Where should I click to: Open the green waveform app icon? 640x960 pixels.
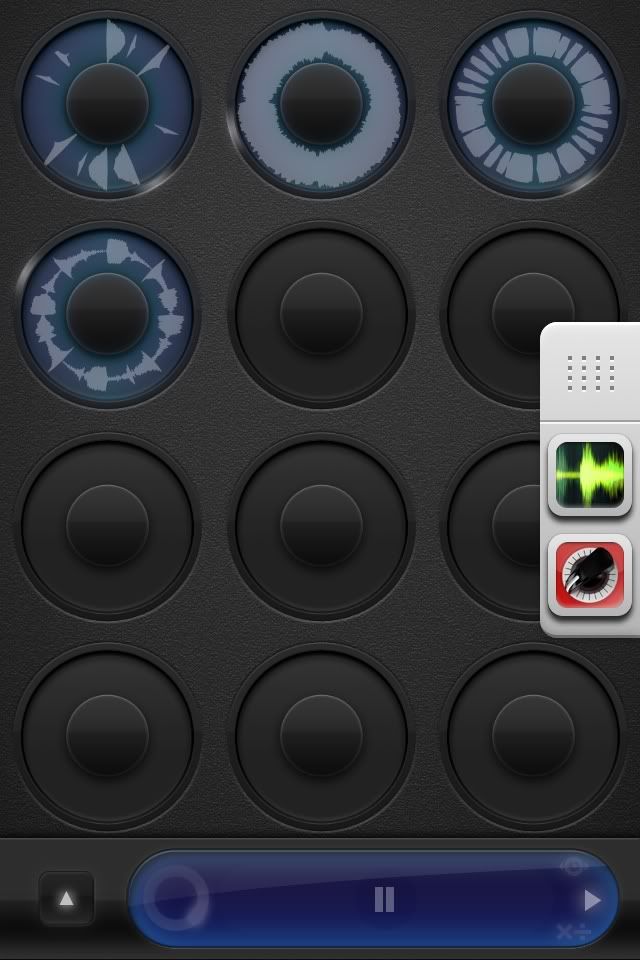coord(590,476)
